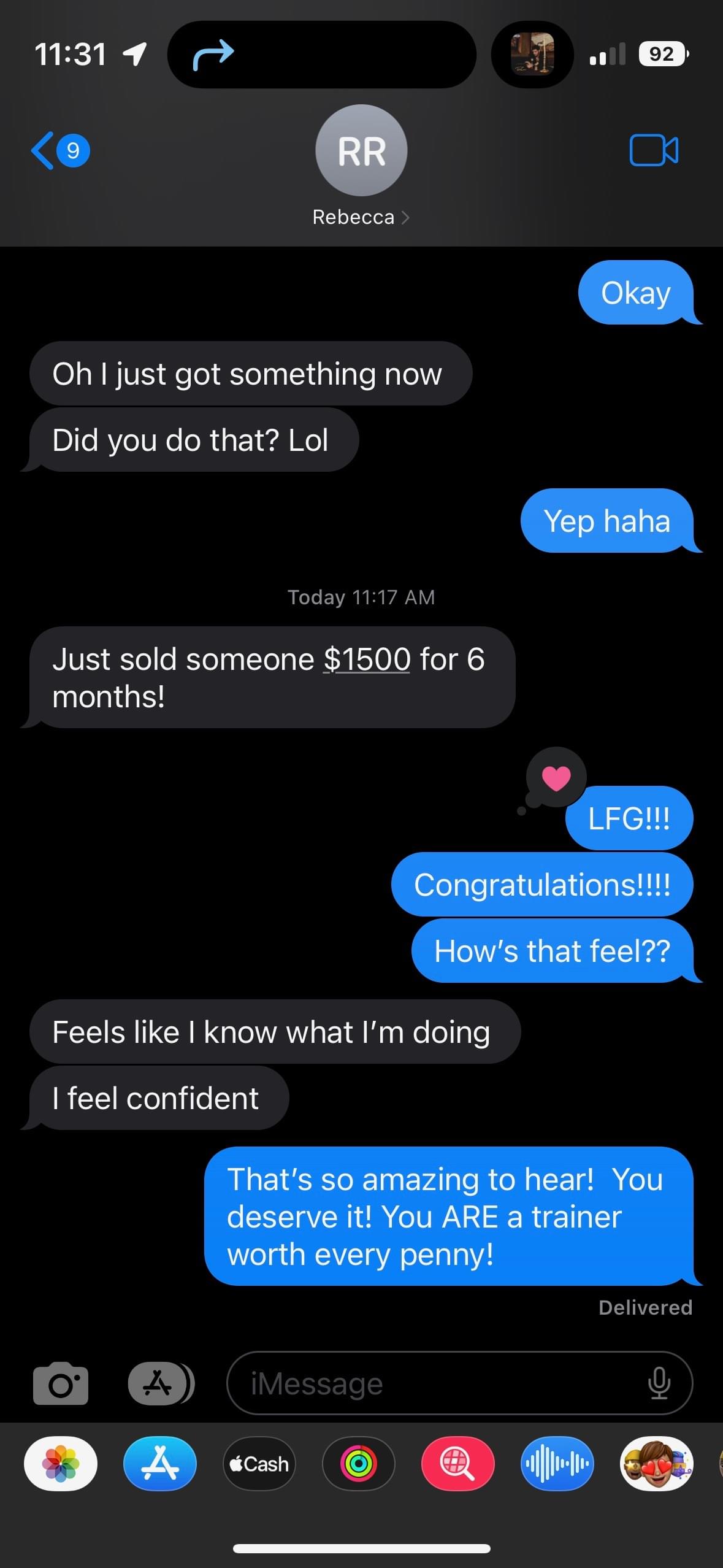Open the audio messages app
Viewport: 723px width, 1568px height.
pyautogui.click(x=557, y=1464)
